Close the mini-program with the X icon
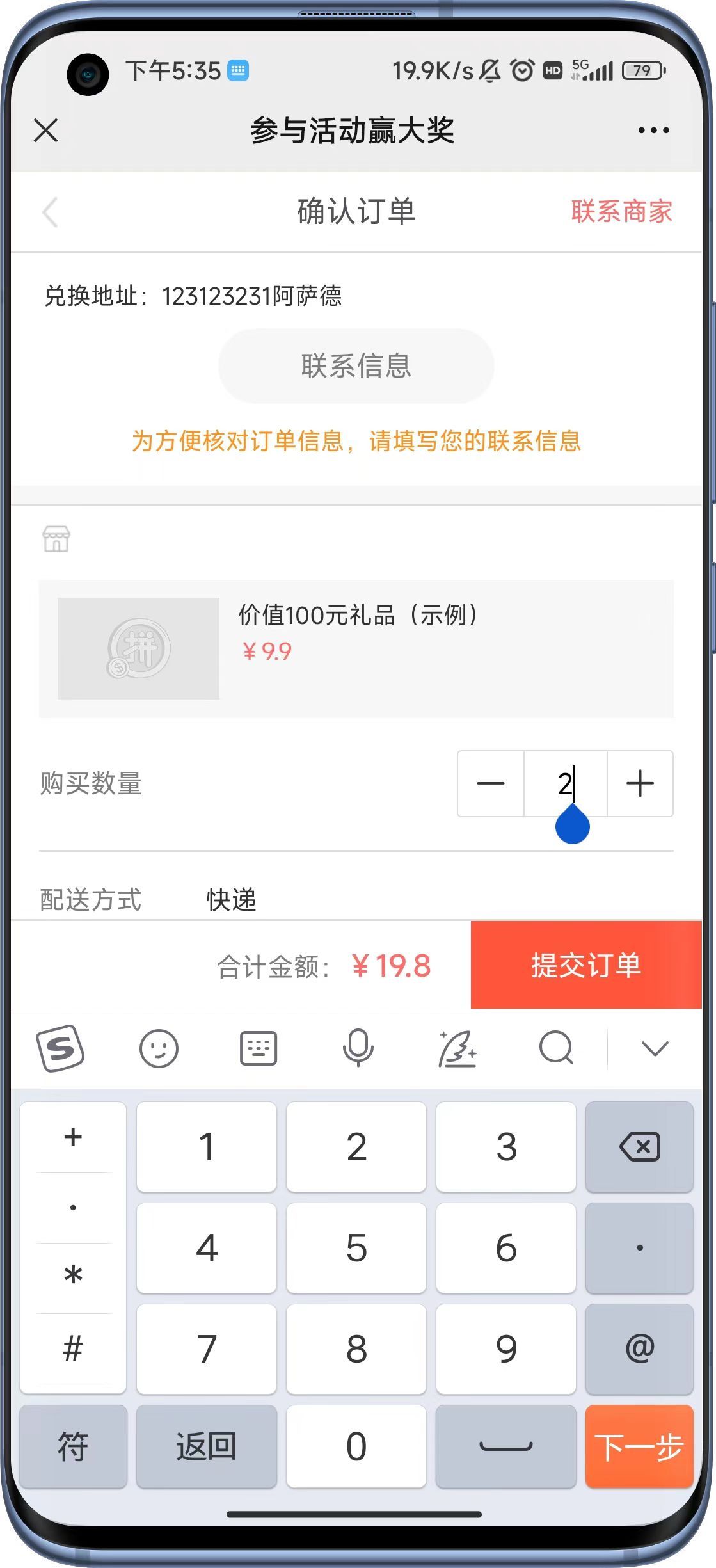 click(x=46, y=130)
